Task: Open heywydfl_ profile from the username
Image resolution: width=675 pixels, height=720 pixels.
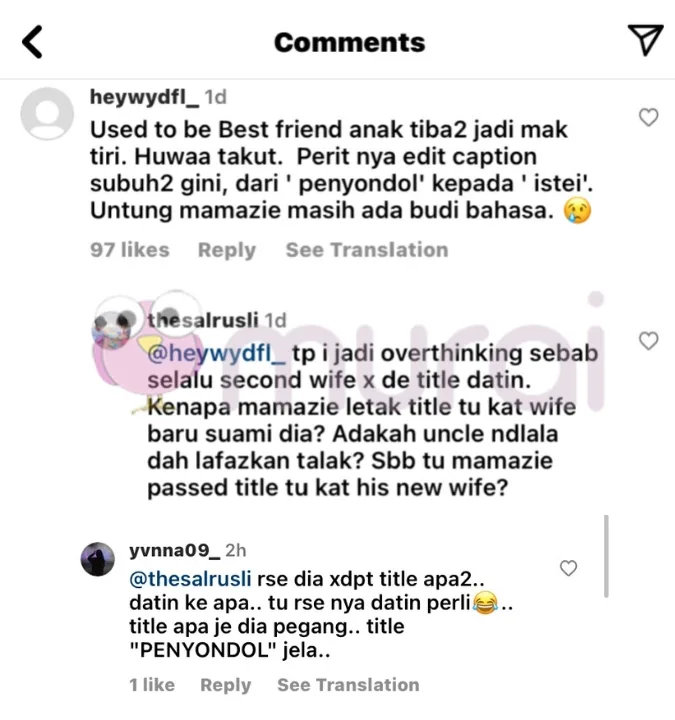Action: [143, 97]
